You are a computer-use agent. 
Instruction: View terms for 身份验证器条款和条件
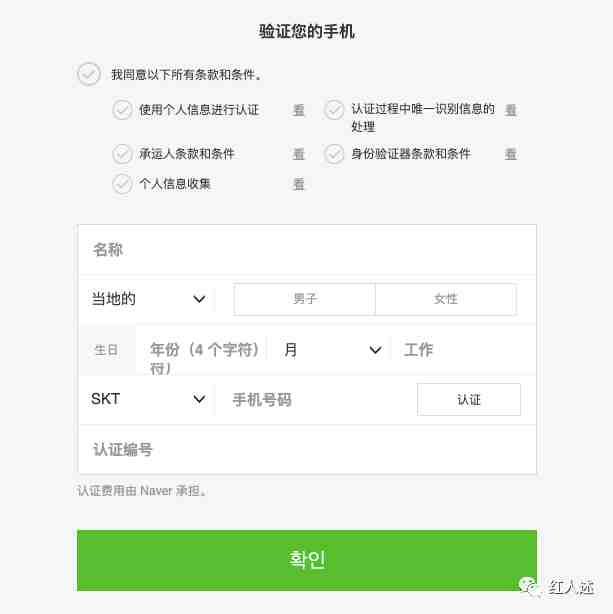pos(511,154)
